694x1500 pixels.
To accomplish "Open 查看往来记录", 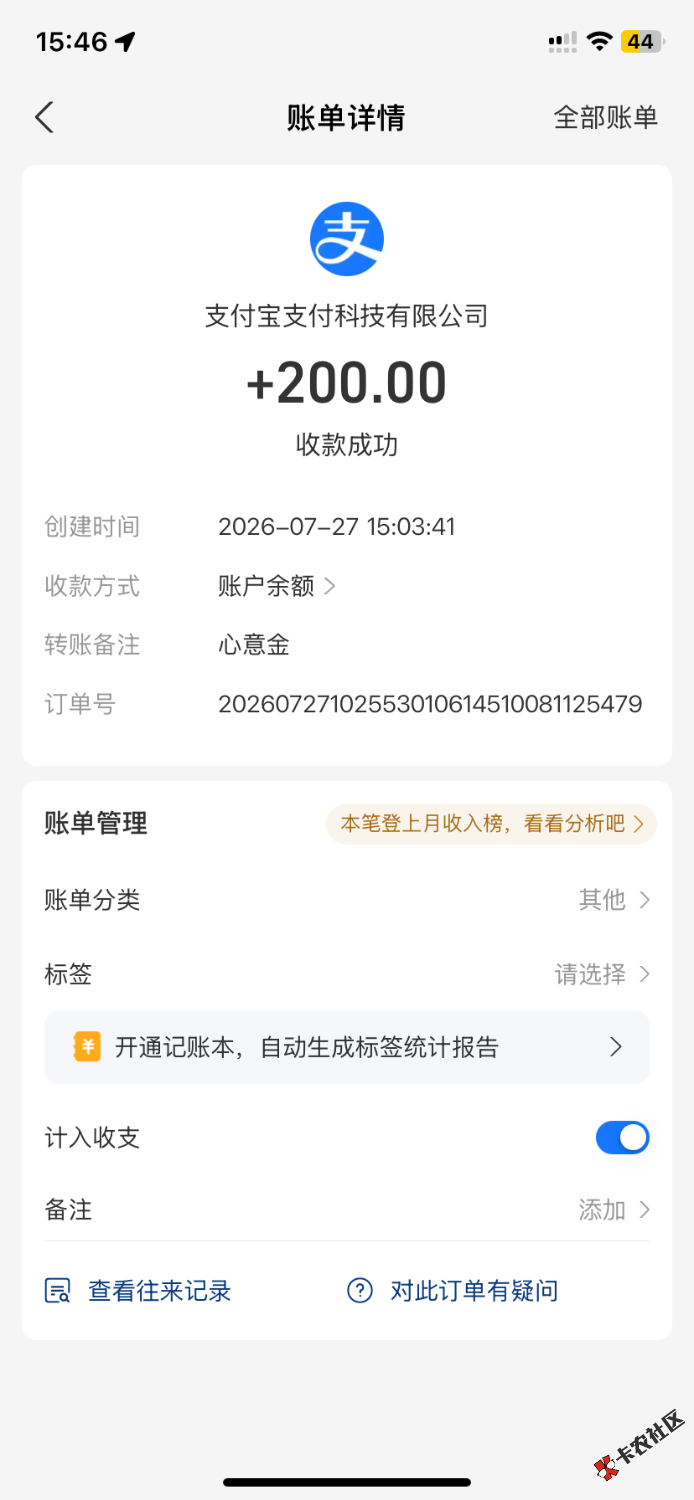I will click(138, 1291).
